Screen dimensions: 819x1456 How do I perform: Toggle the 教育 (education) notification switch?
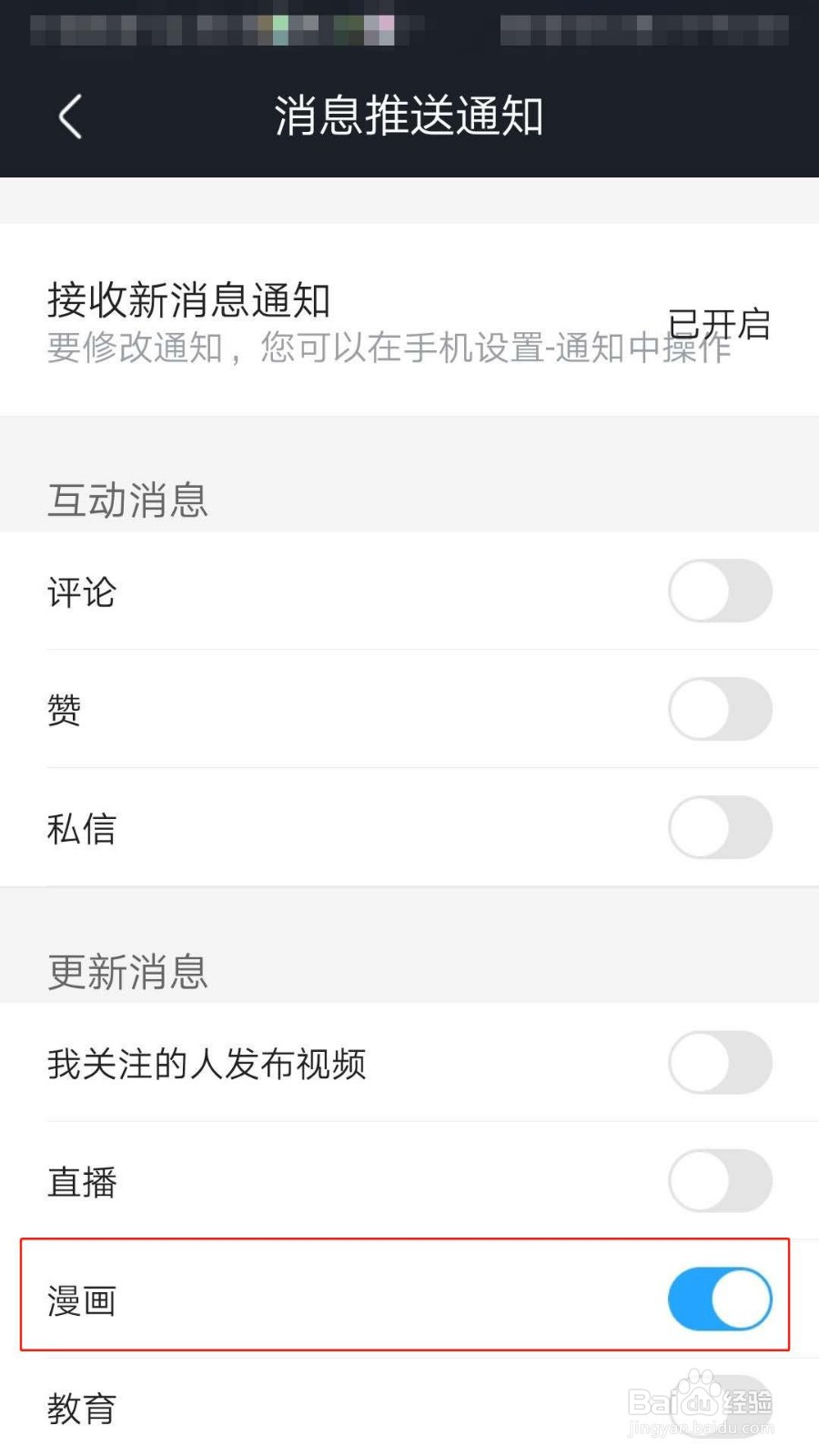tap(720, 1409)
